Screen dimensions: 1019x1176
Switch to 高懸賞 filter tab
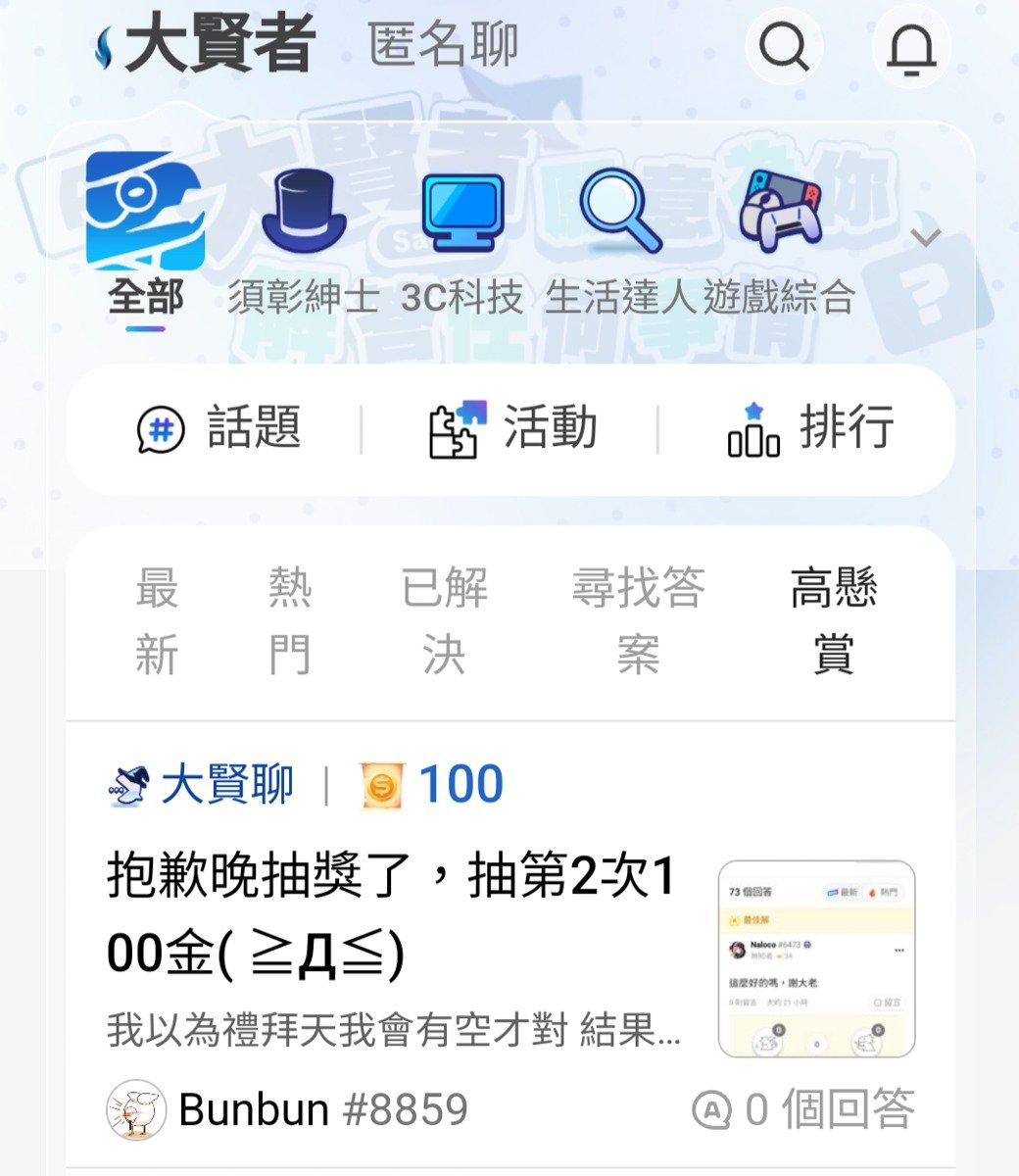click(833, 621)
